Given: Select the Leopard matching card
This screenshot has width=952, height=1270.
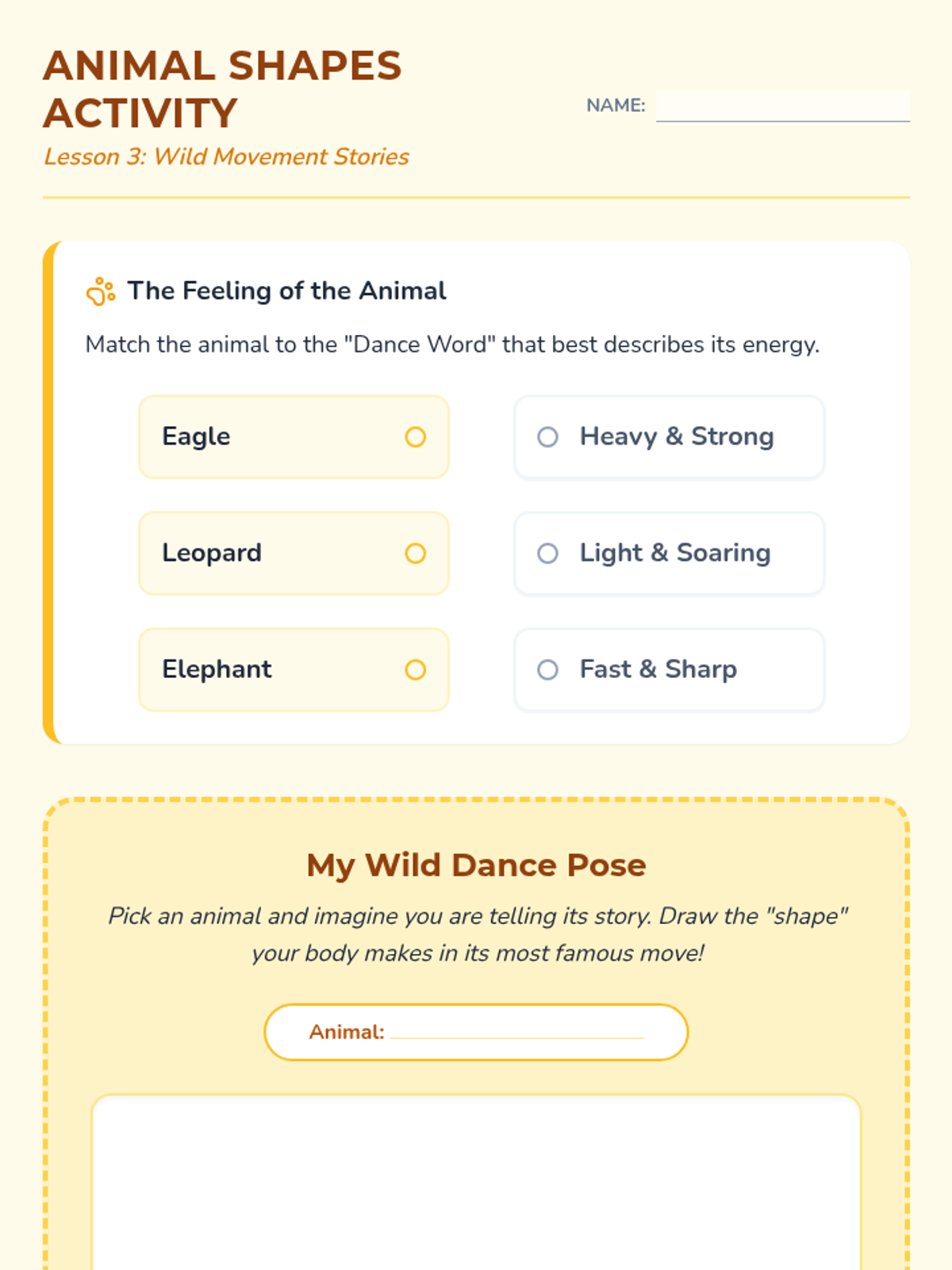Looking at the screenshot, I should point(294,553).
